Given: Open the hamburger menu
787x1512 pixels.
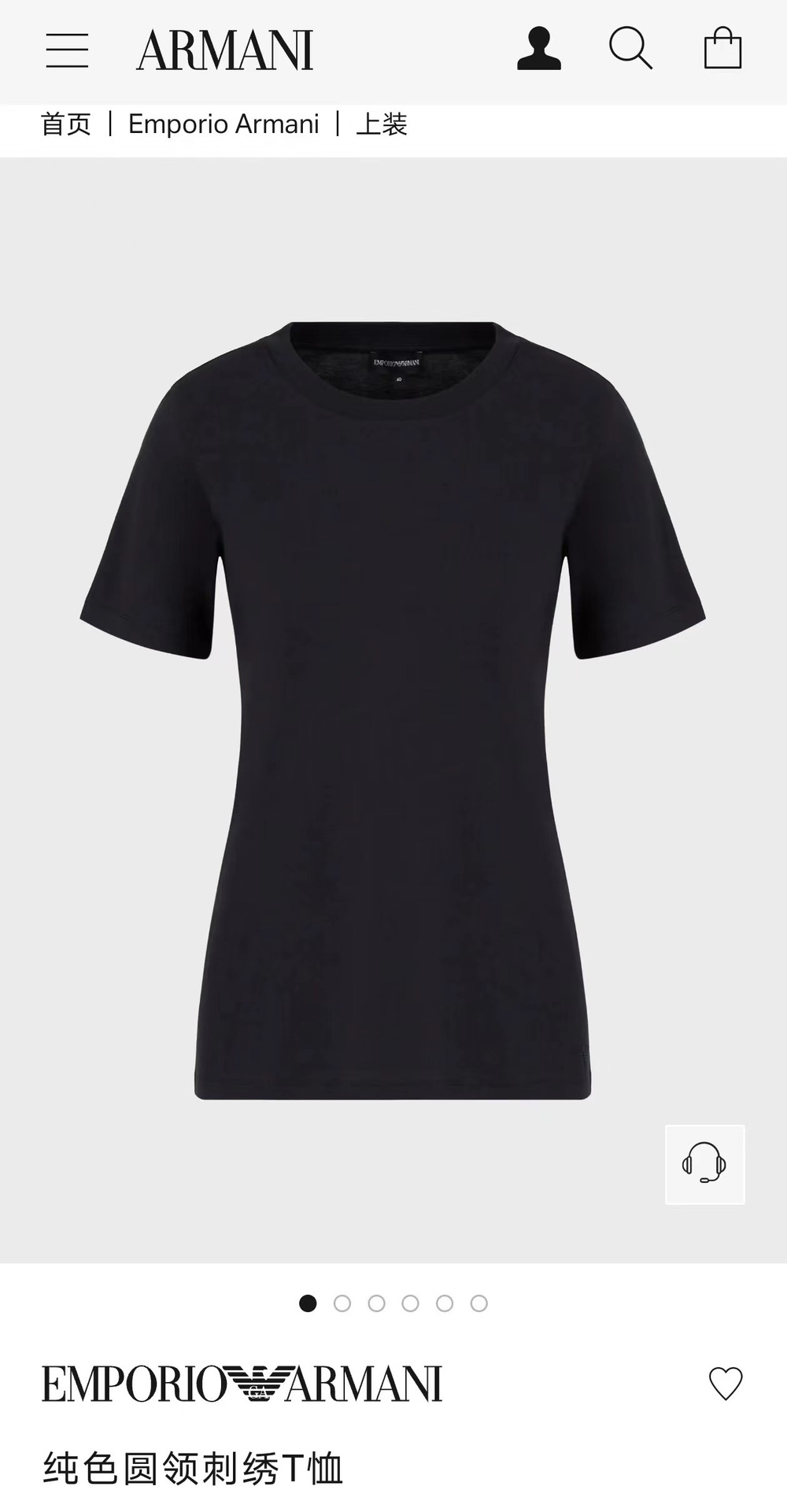Looking at the screenshot, I should (67, 50).
